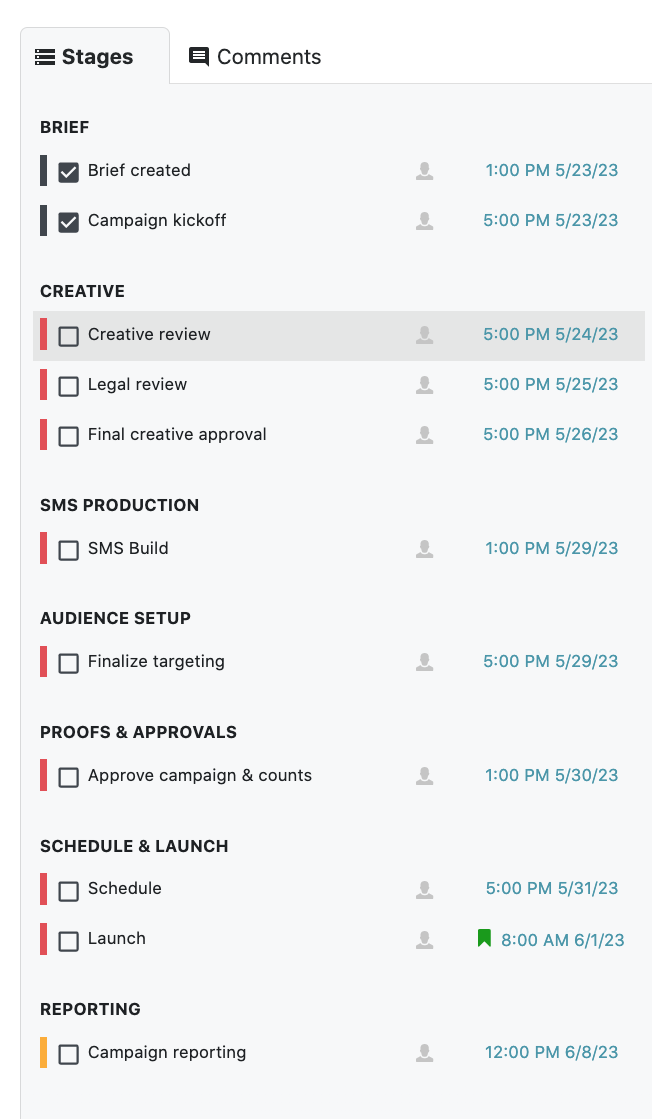Open the 1:00 PM 5/23/23 date
Viewport: 652px width, 1119px height.
coord(552,170)
